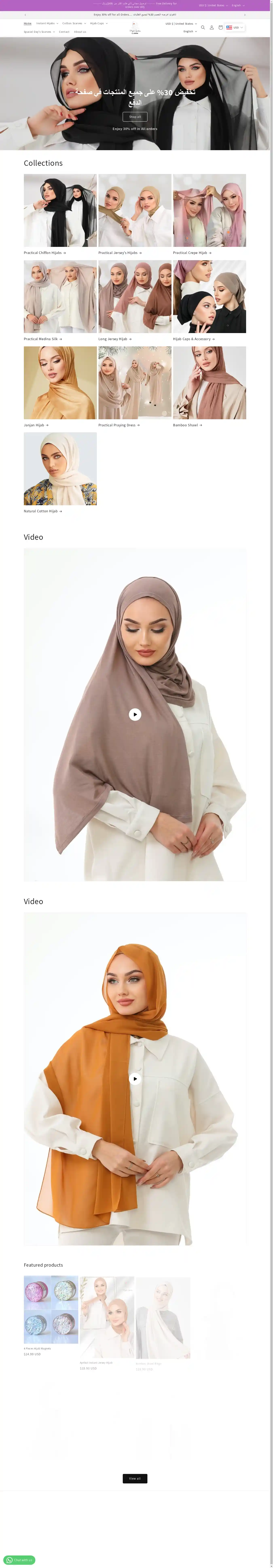Screen dimensions: 273x1568
Task: Start a WhatsApp chat with us
Action: [x=19, y=1560]
